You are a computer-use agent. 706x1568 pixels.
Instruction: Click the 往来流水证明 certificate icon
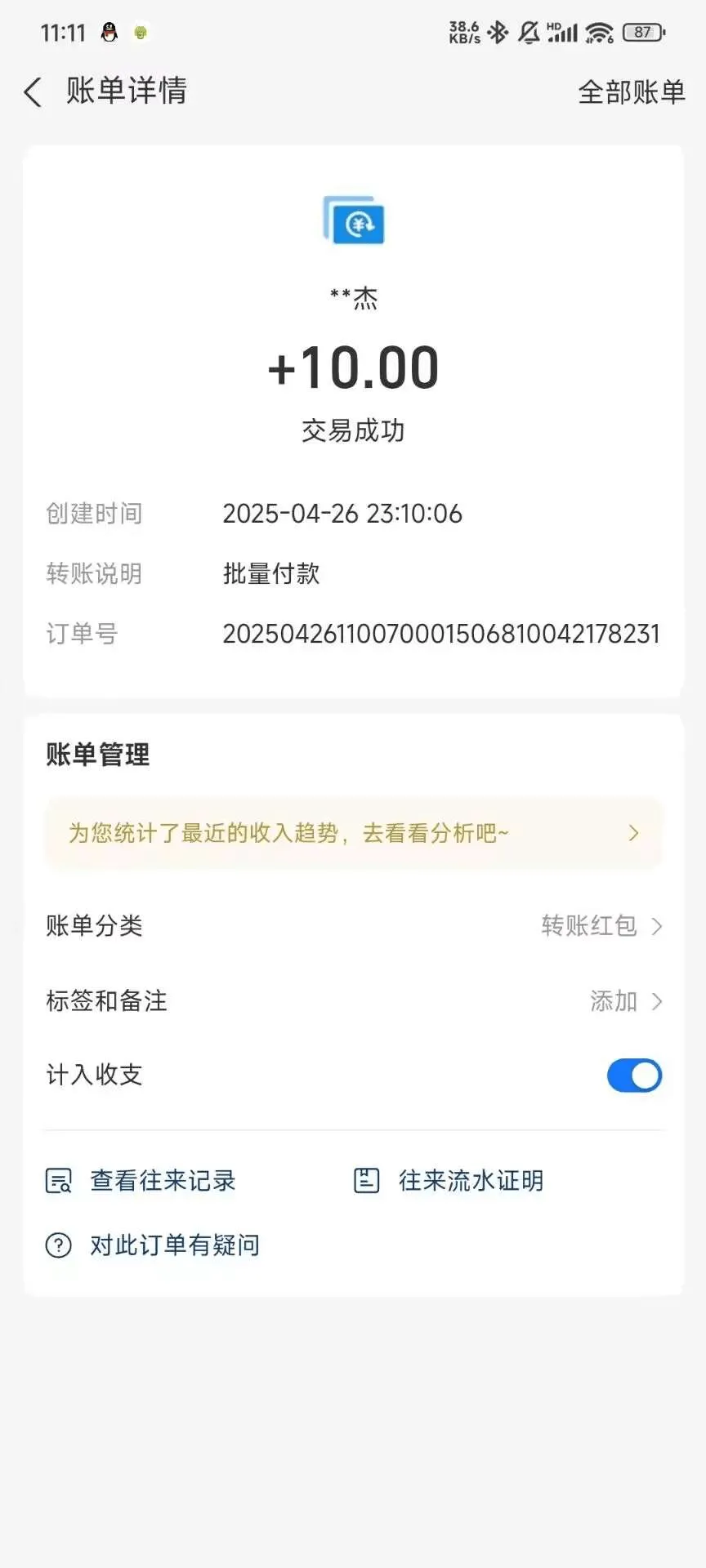click(365, 1179)
